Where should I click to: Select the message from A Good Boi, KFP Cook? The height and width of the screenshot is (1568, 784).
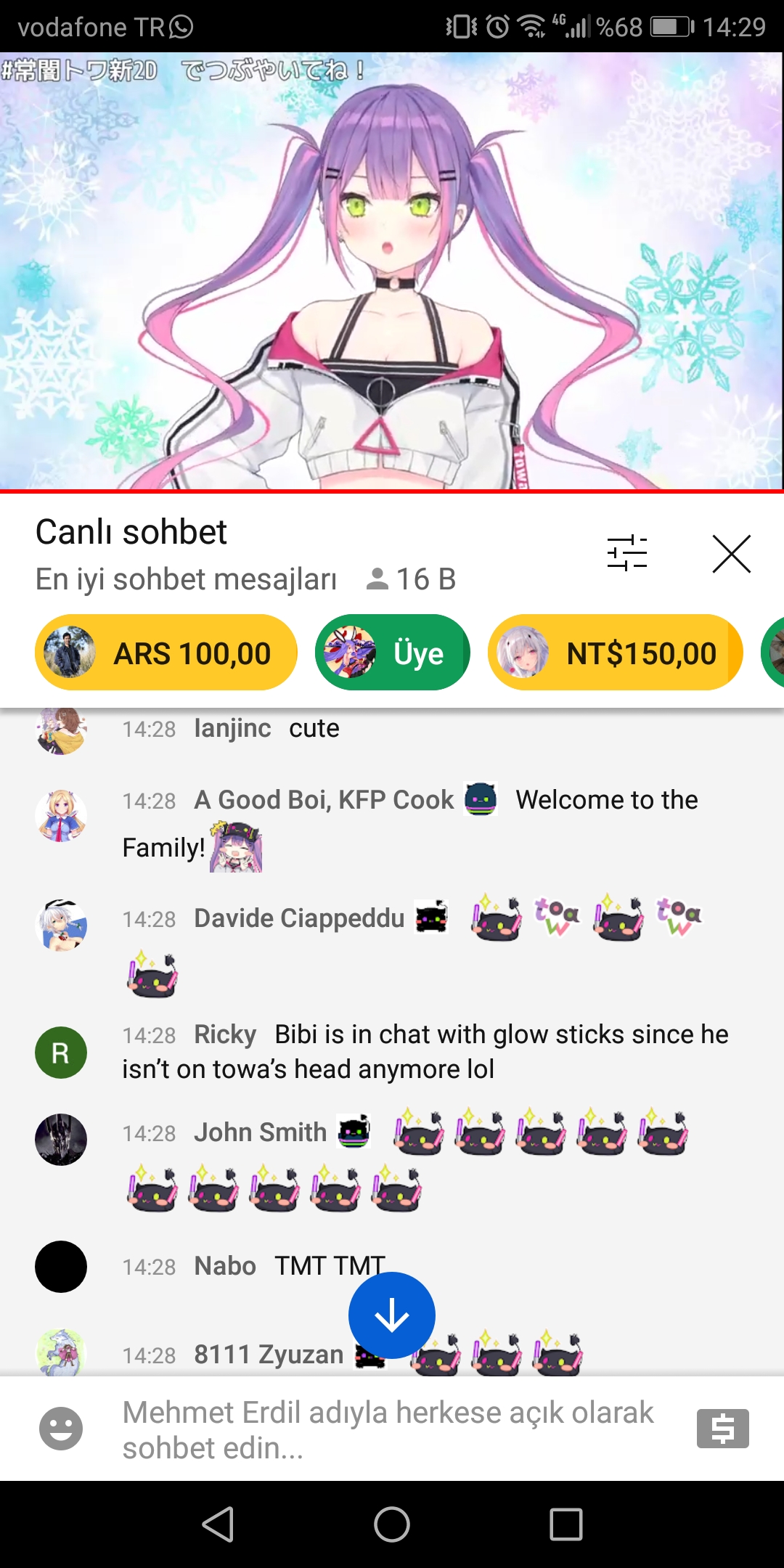410,824
